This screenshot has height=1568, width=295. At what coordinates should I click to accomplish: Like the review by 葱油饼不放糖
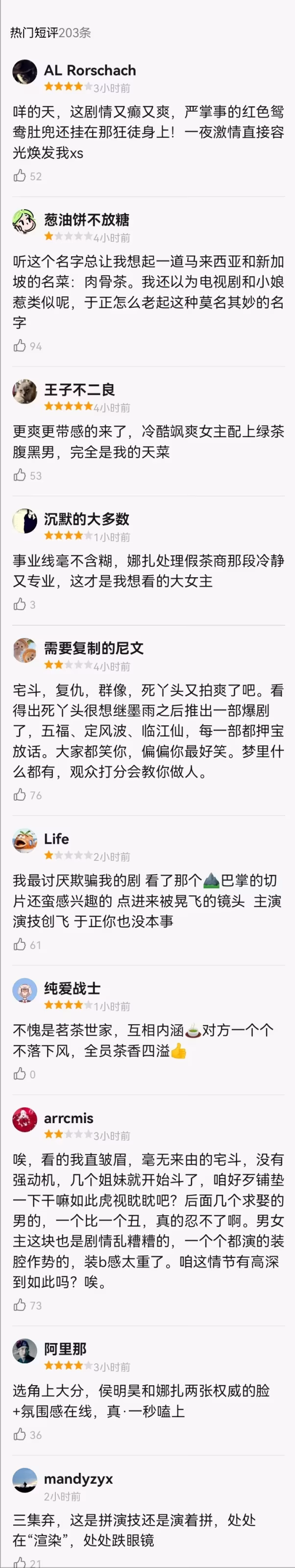pos(20,346)
